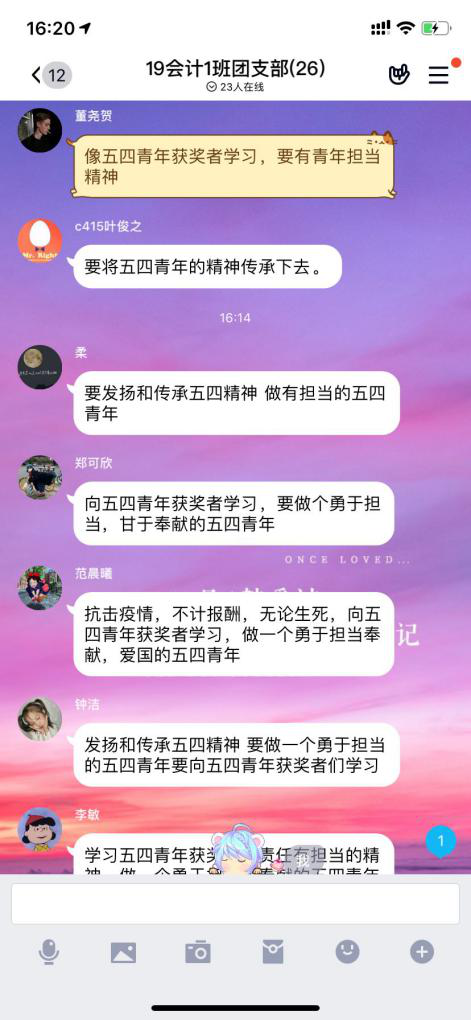
Task: Expand the 23人在线 online members list
Action: coord(235,87)
